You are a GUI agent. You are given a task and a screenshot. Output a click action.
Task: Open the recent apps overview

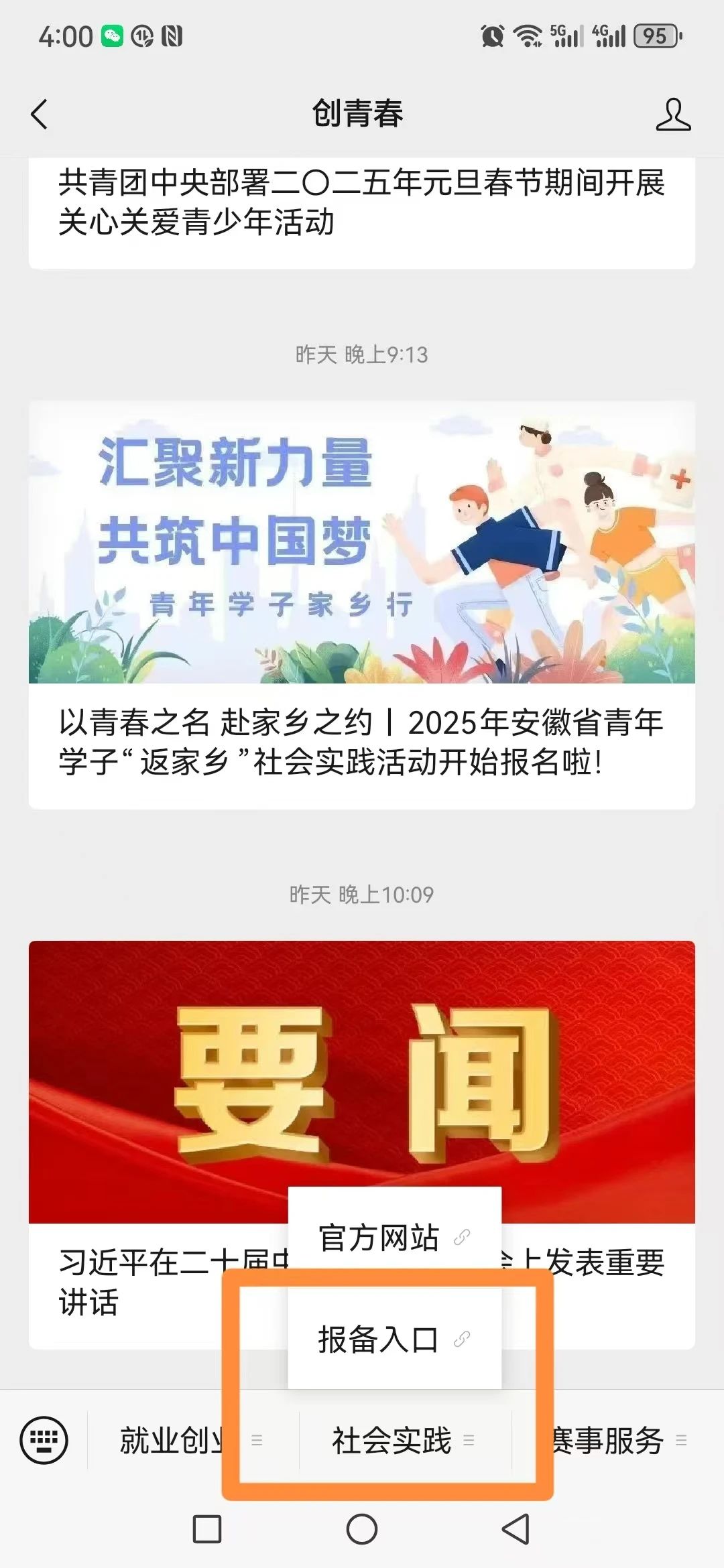(x=207, y=1529)
